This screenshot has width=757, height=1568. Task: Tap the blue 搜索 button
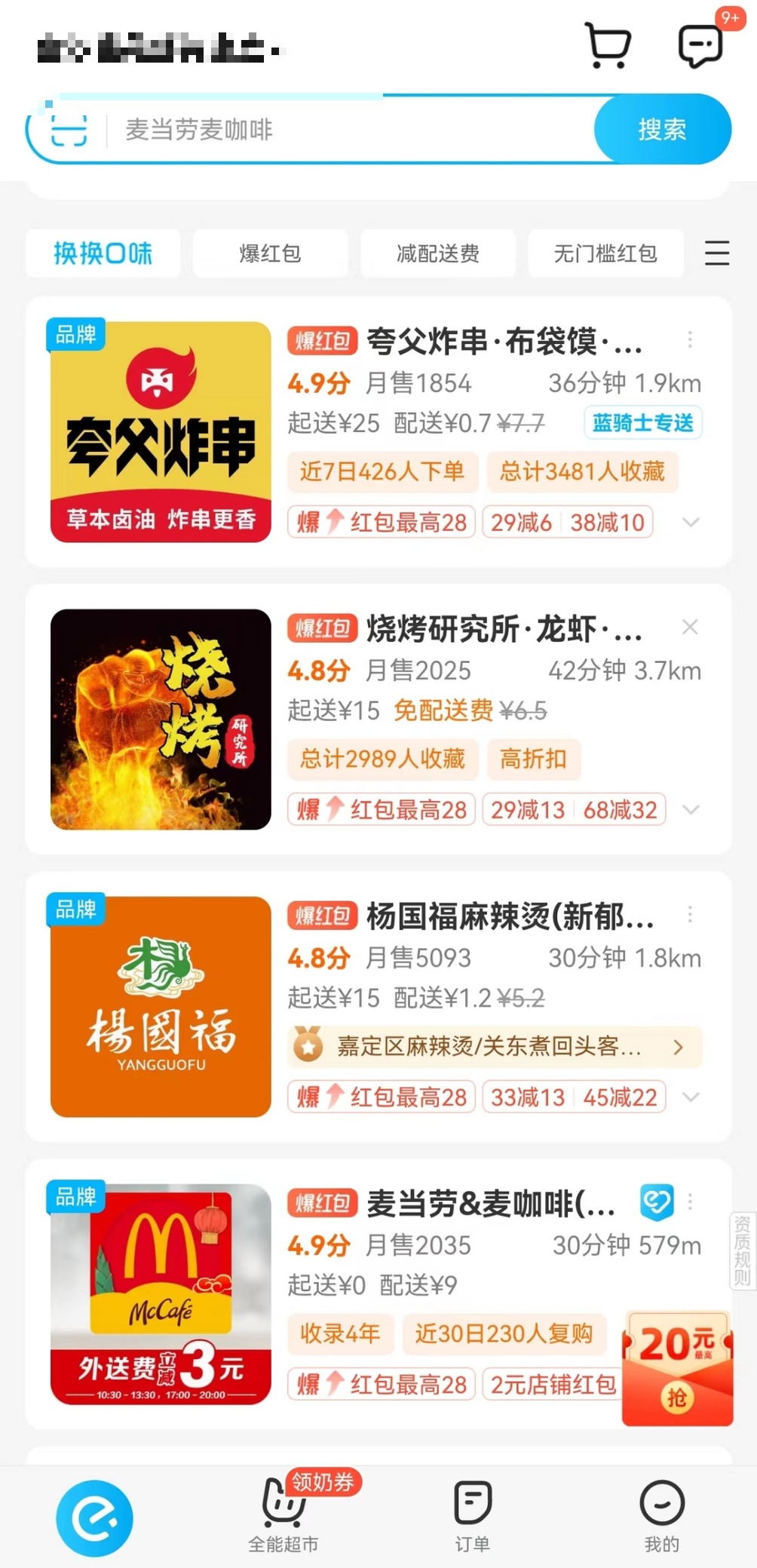point(662,130)
